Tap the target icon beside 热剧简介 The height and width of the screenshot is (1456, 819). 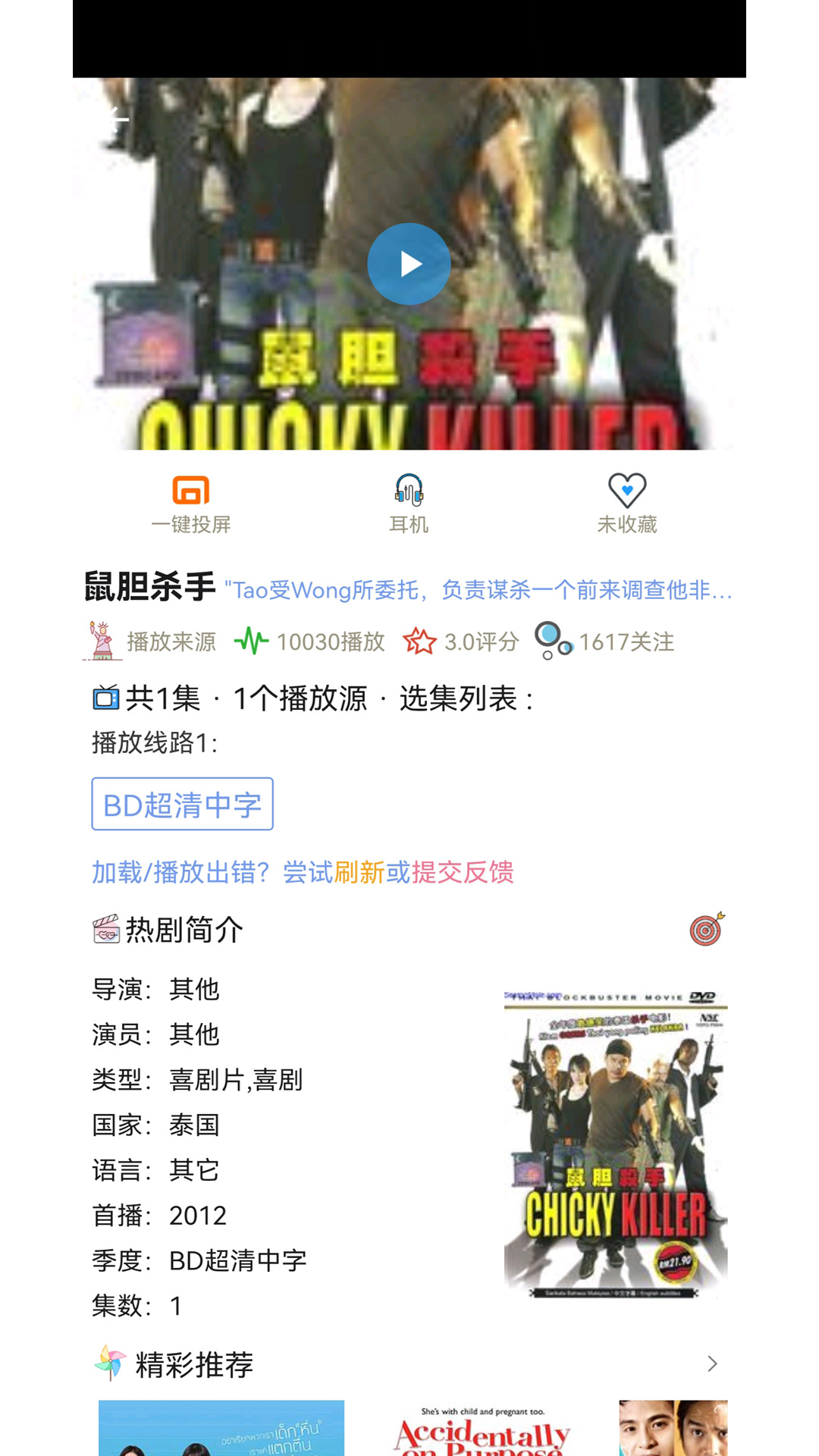707,929
